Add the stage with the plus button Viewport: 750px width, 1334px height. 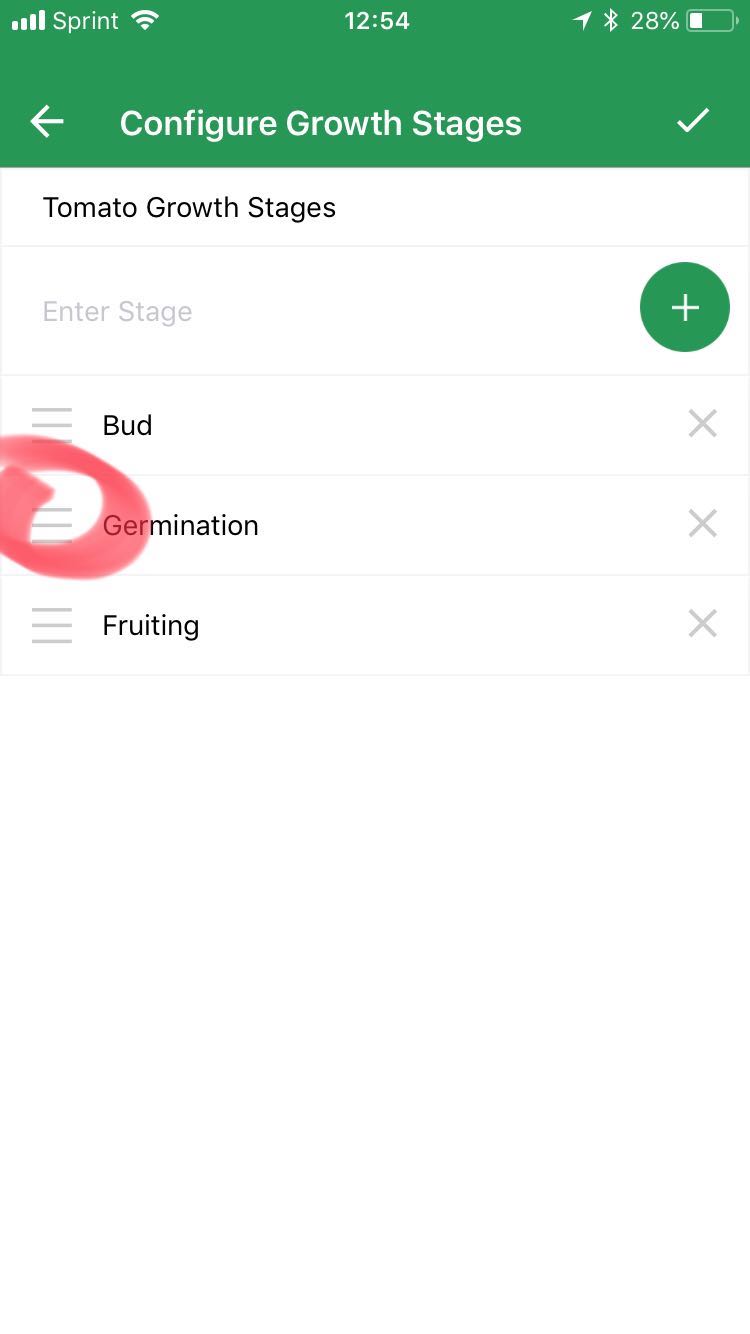(685, 307)
